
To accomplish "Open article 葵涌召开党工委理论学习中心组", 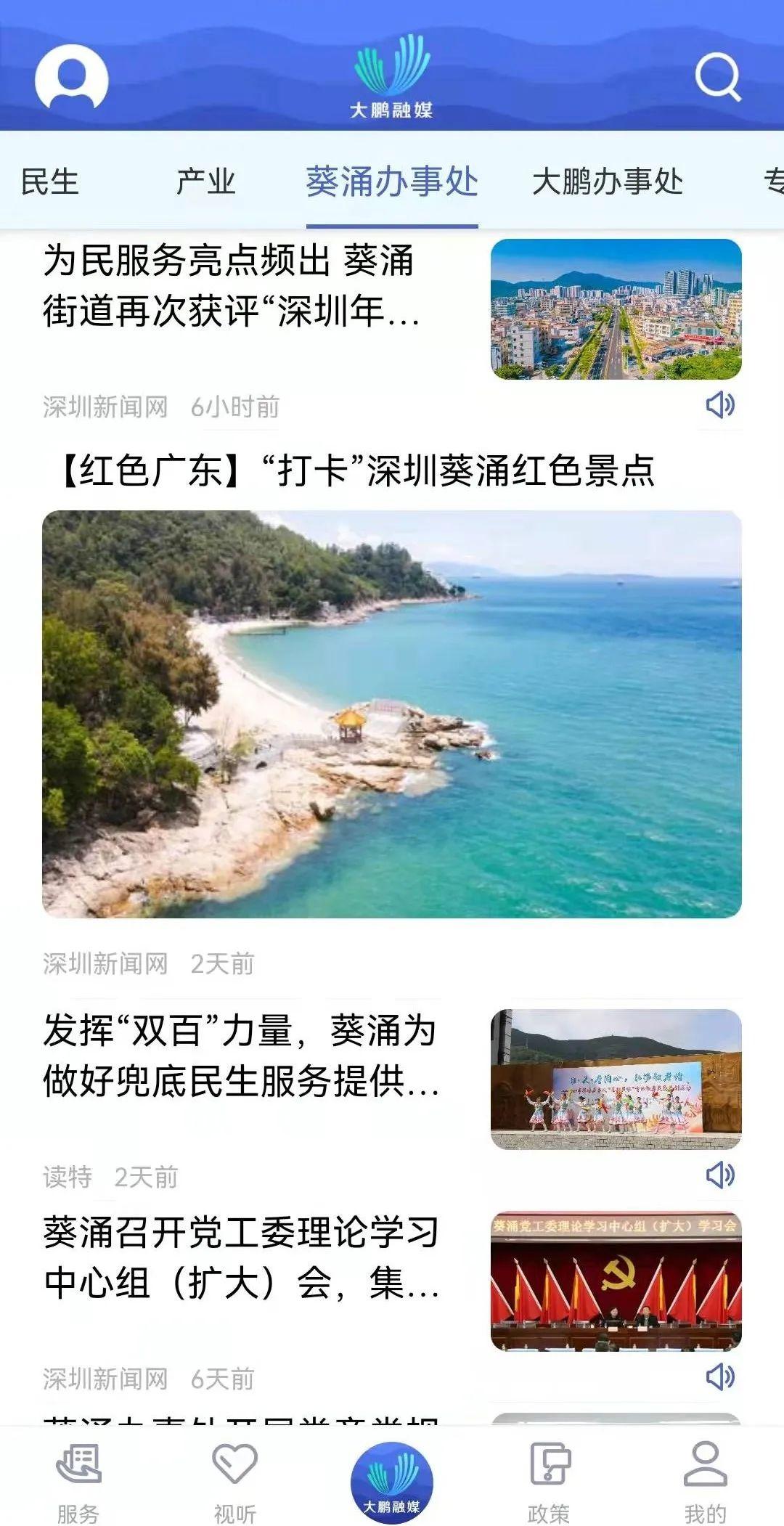I will (240, 1257).
